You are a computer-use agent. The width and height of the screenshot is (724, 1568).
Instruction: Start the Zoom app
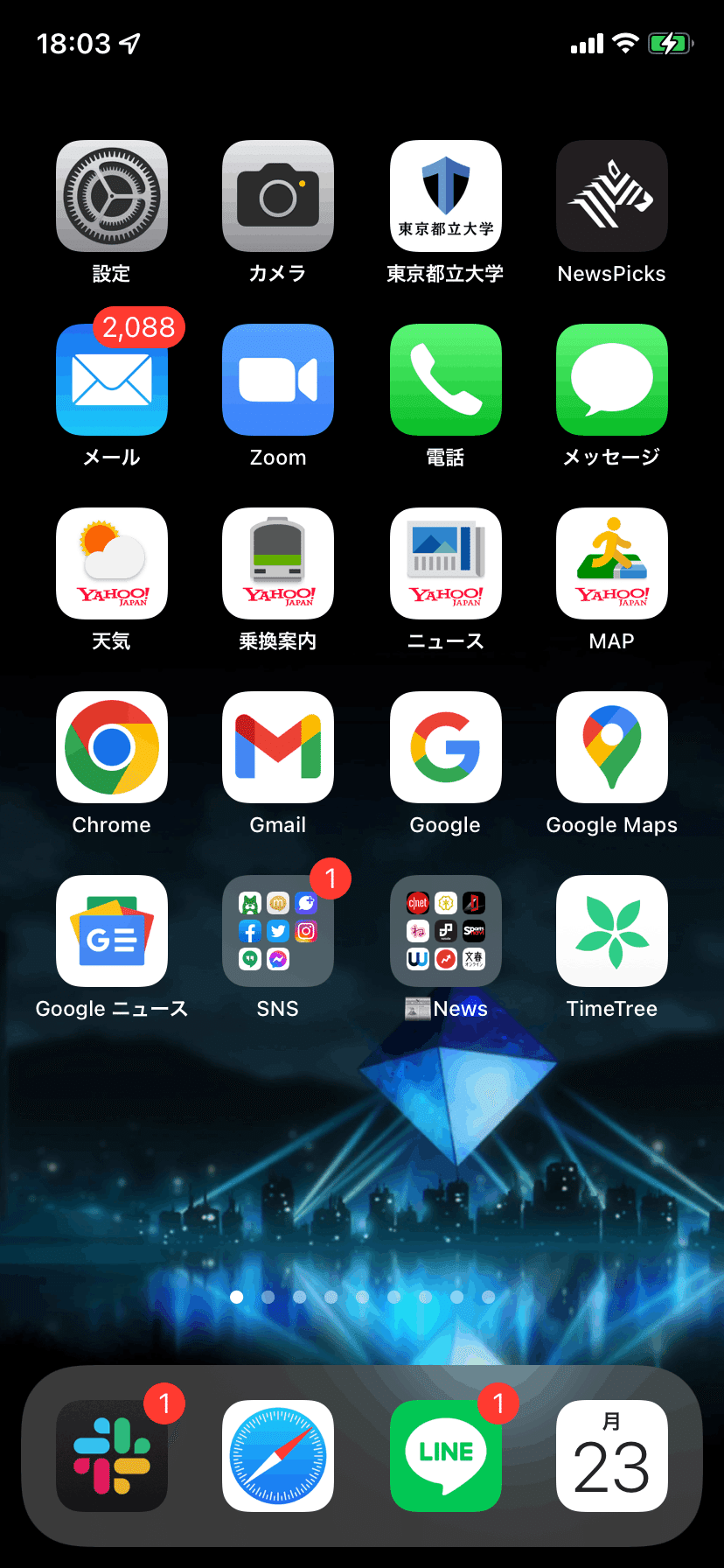[278, 380]
